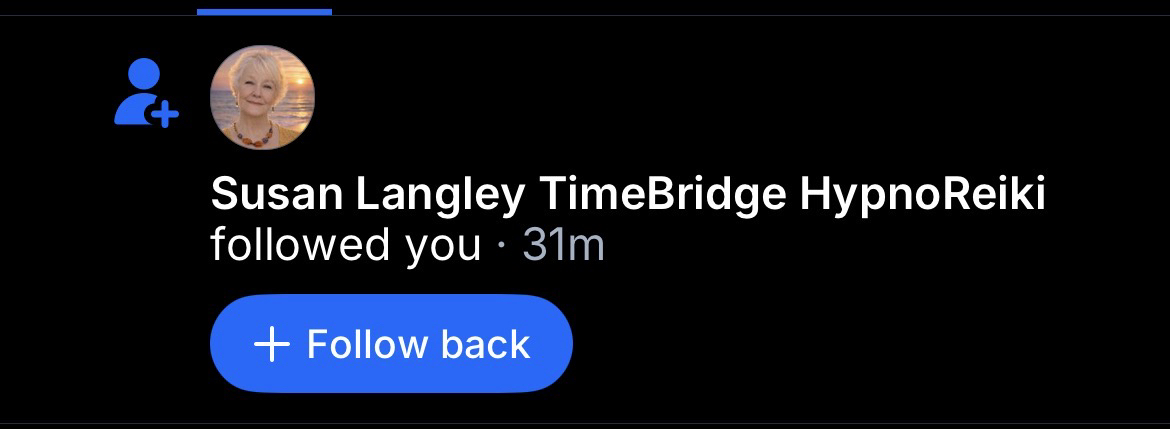Open Susan Langley's profile picture

click(262, 98)
